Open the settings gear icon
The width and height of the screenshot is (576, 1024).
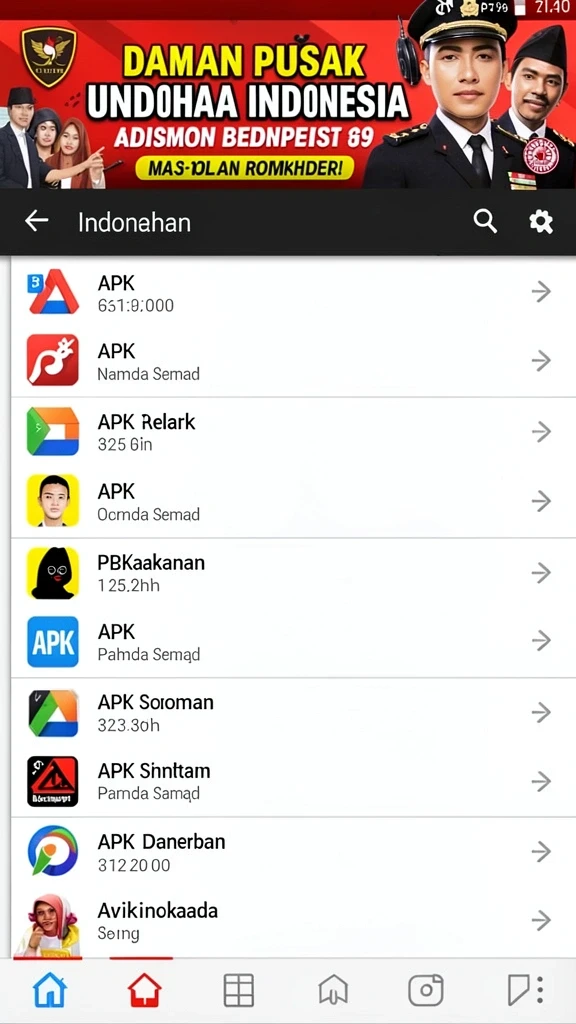coord(541,222)
